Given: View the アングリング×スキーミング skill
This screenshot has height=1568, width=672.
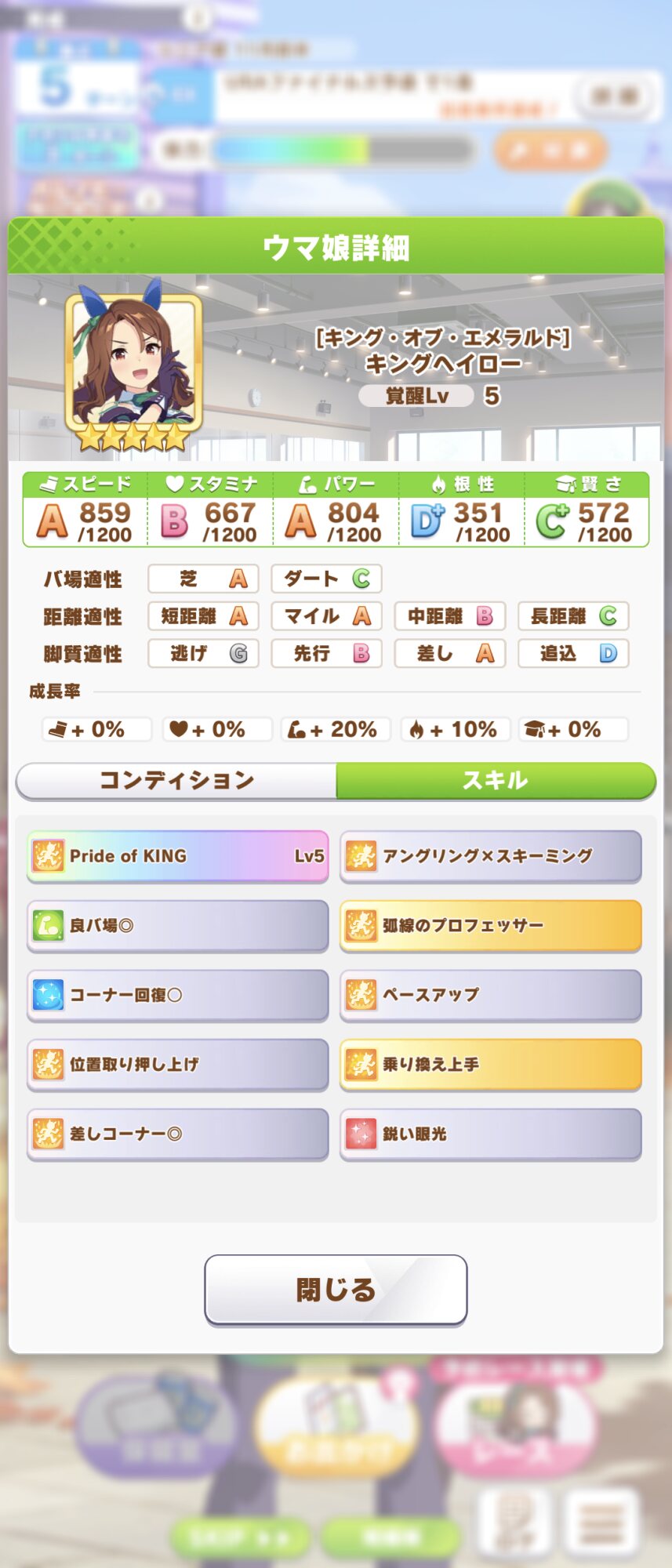Looking at the screenshot, I should click(491, 856).
